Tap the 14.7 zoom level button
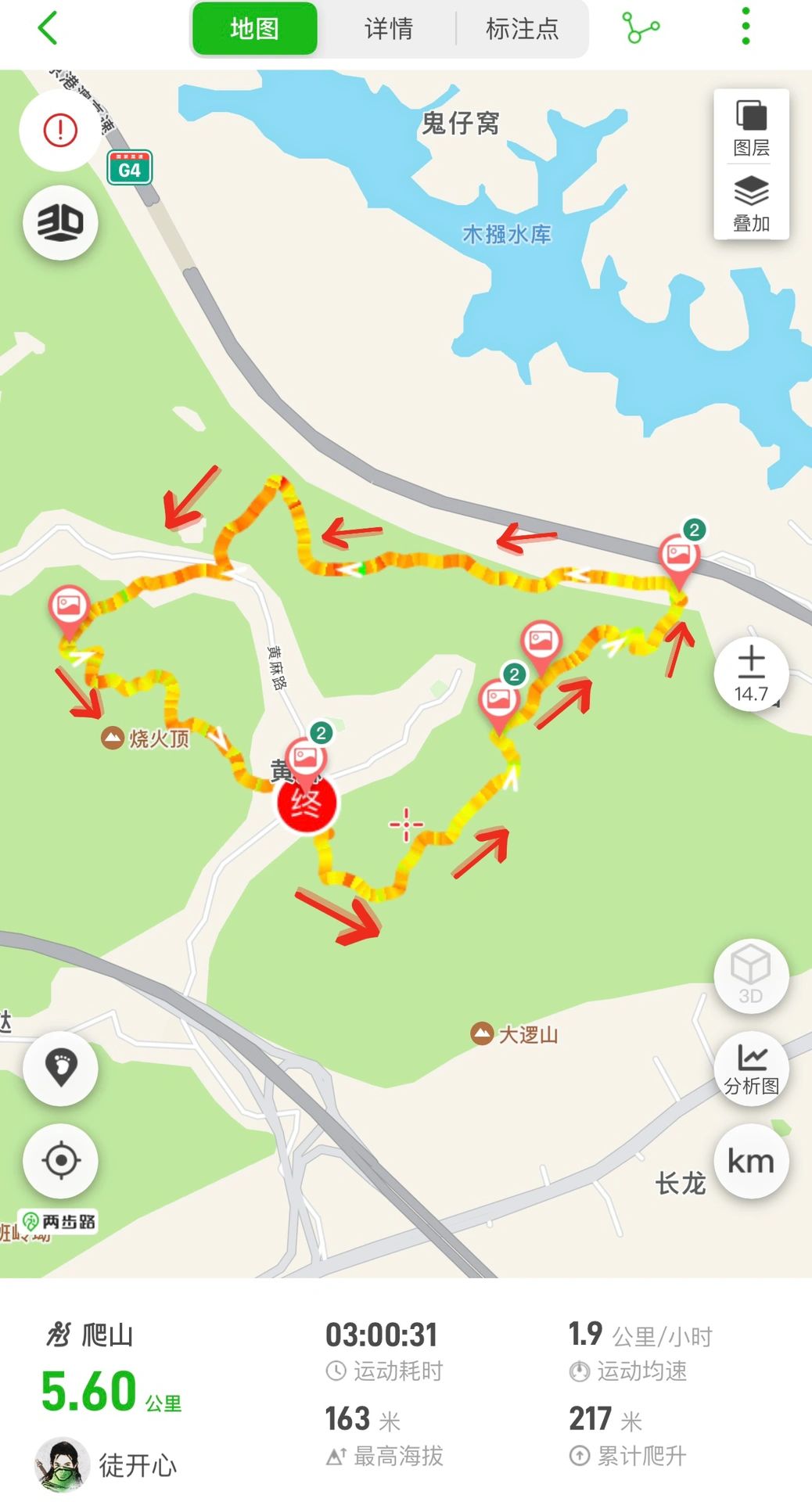The image size is (812, 1502). 751,674
